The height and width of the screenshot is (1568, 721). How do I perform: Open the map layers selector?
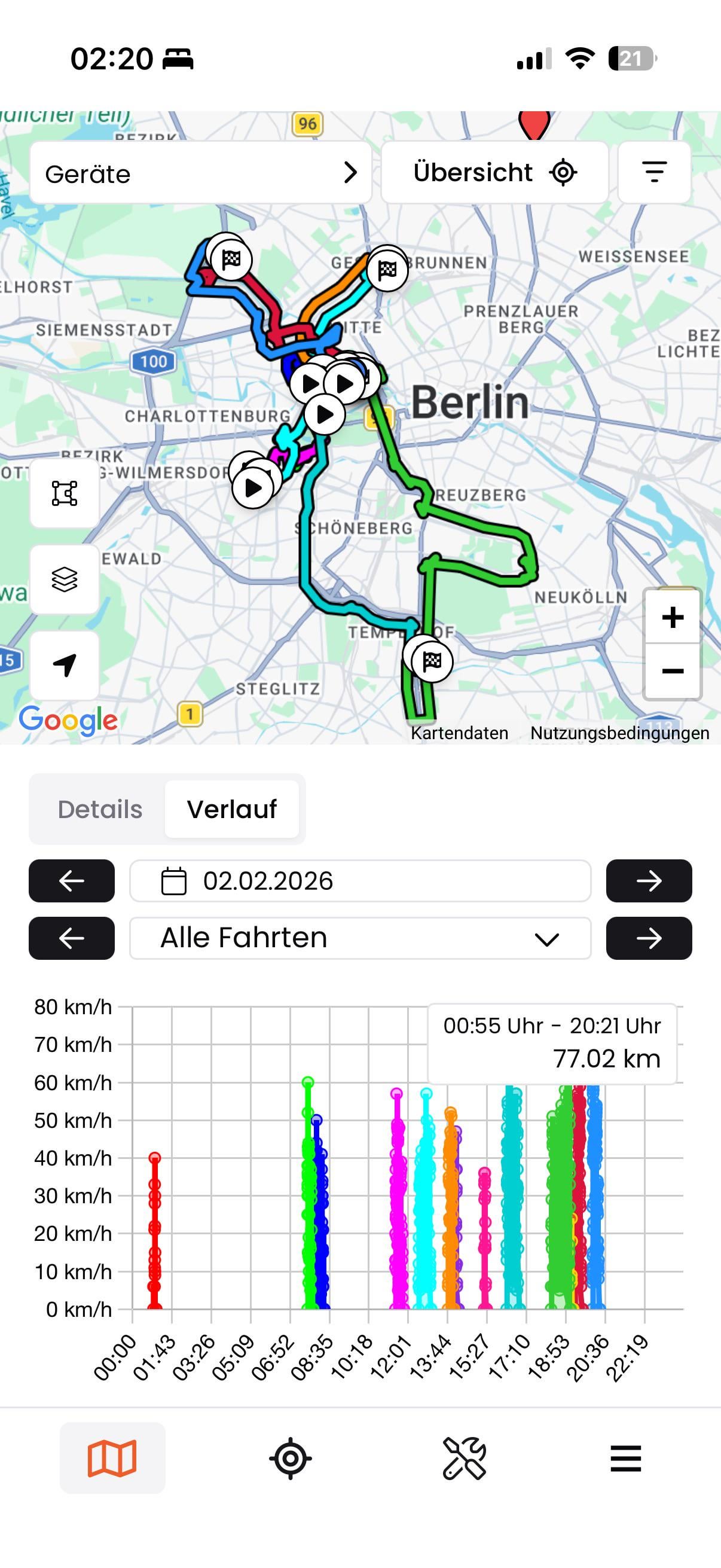click(65, 579)
